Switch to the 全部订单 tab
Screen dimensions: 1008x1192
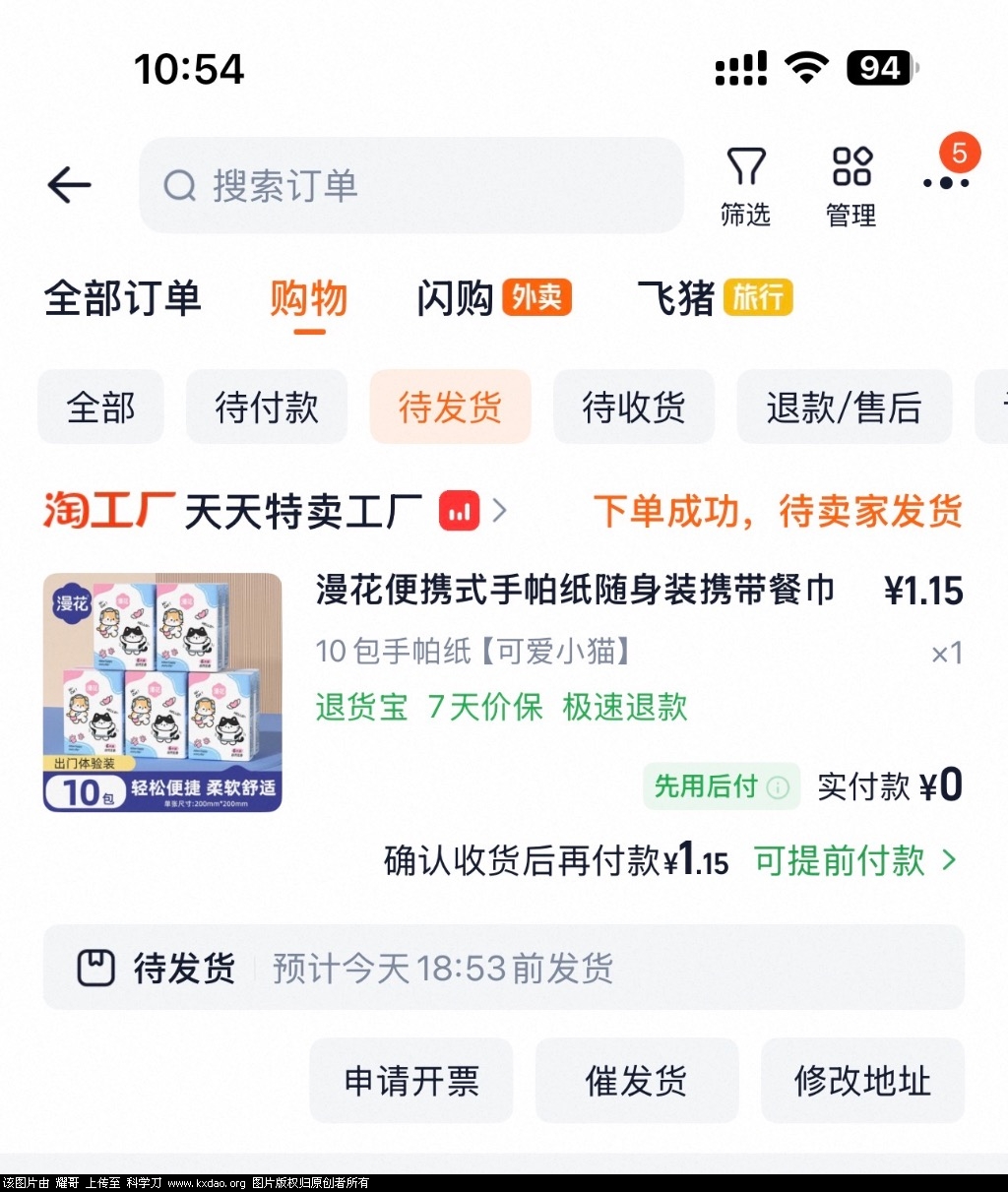pyautogui.click(x=123, y=298)
